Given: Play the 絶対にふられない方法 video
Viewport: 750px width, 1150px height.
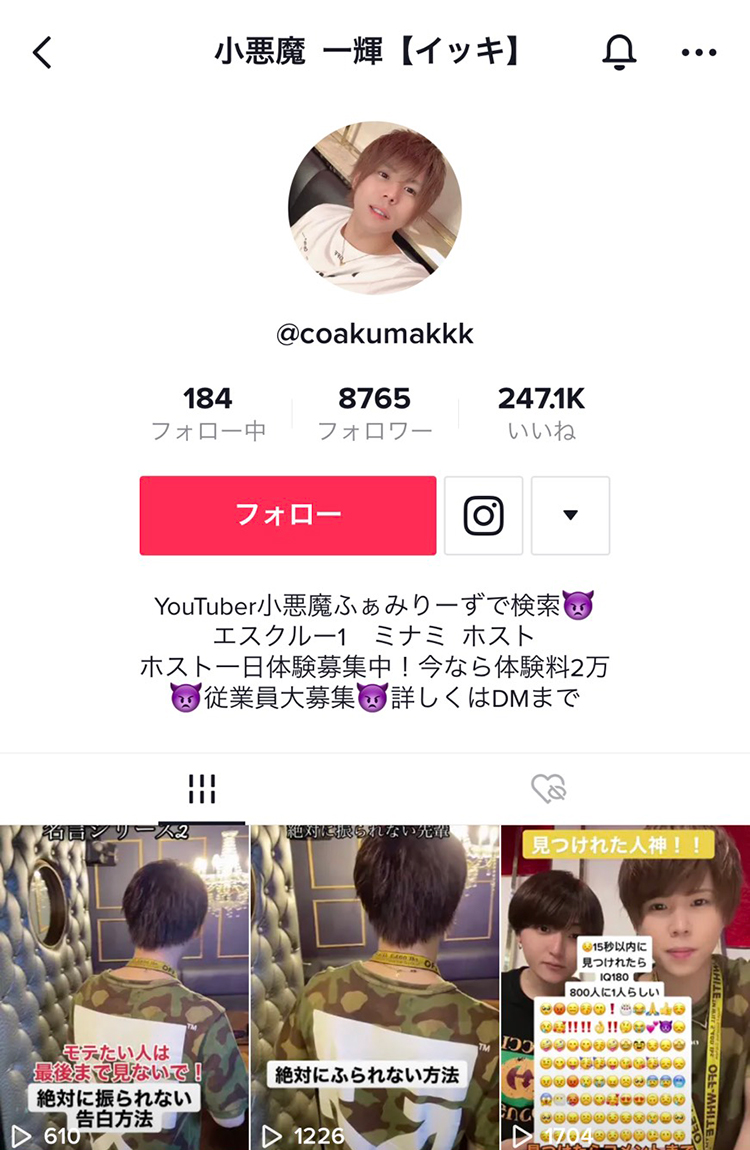Looking at the screenshot, I should pyautogui.click(x=375, y=985).
